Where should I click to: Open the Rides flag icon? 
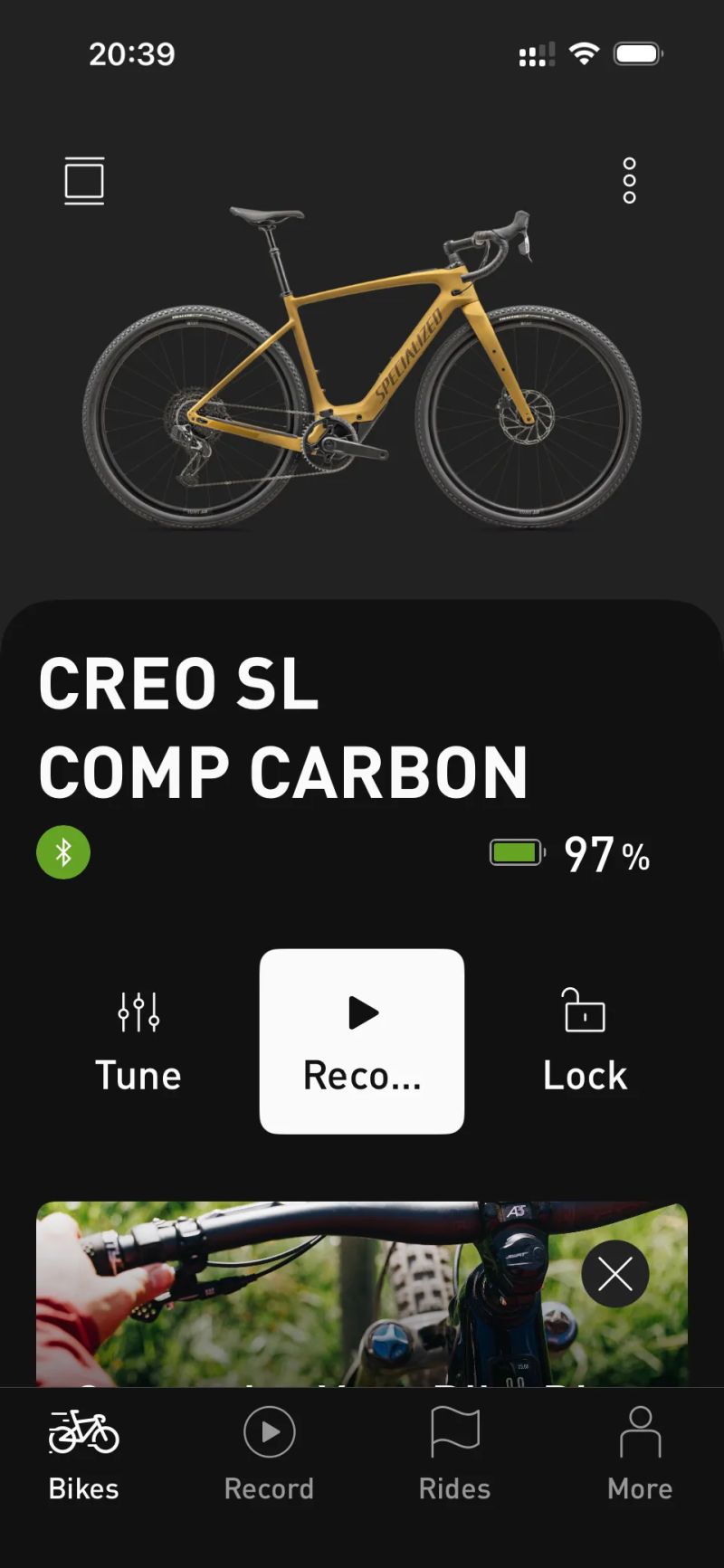pos(453,1432)
